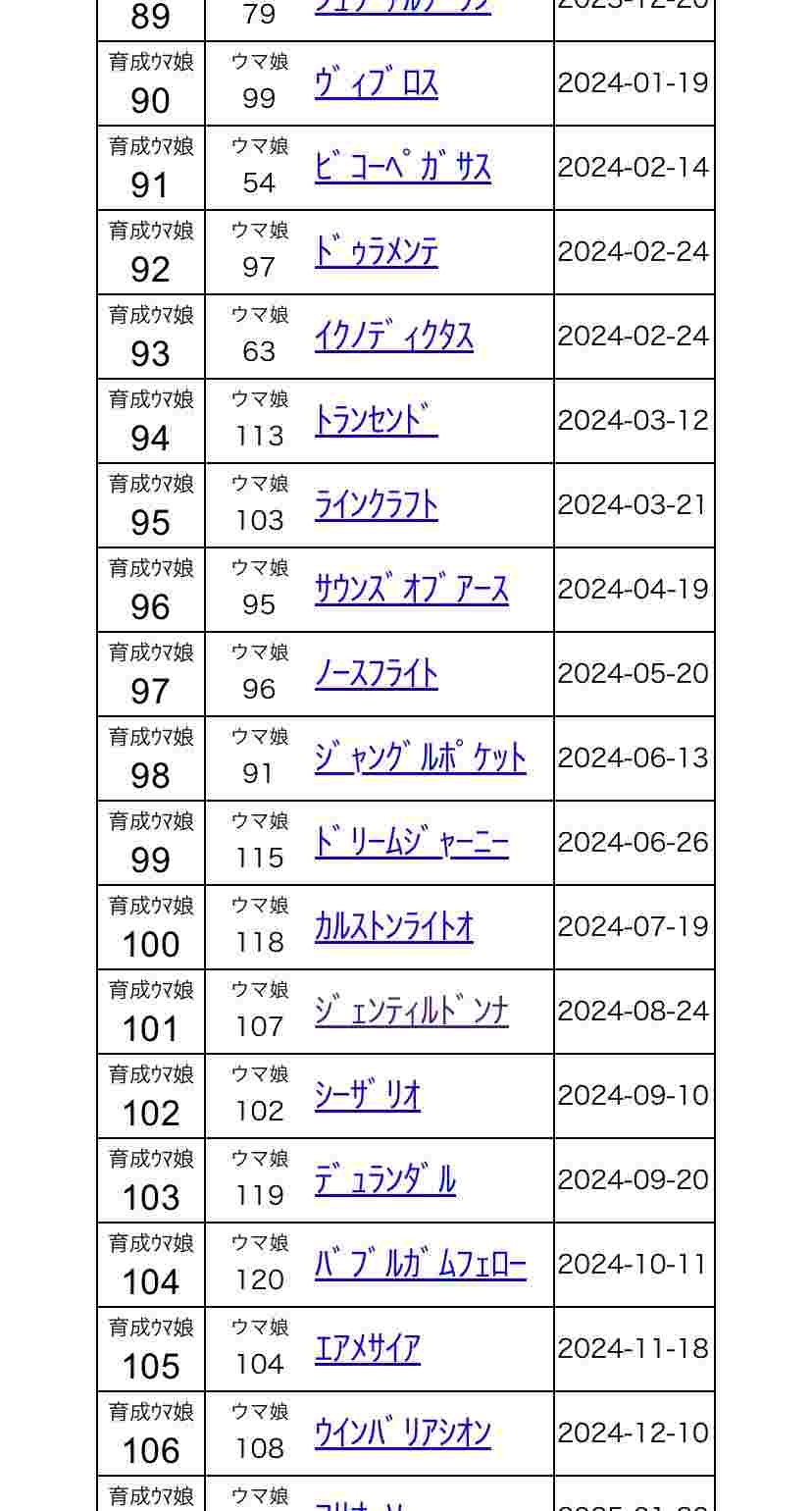Open the ビコーペガサス link

[x=402, y=169]
